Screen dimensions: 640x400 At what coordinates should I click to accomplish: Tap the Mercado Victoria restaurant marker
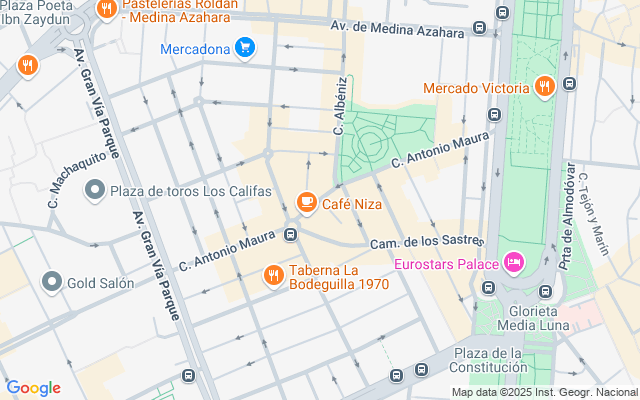tap(545, 87)
